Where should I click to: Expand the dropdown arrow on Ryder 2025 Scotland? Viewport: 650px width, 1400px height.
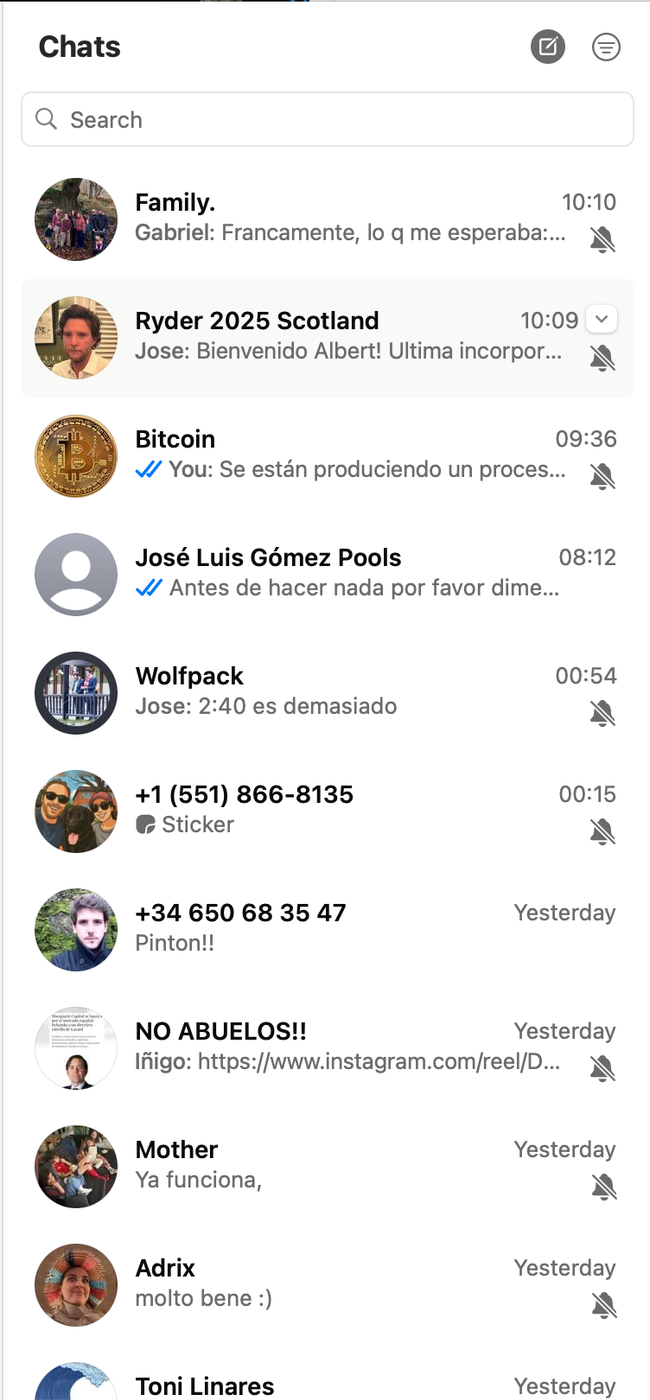[x=601, y=320]
